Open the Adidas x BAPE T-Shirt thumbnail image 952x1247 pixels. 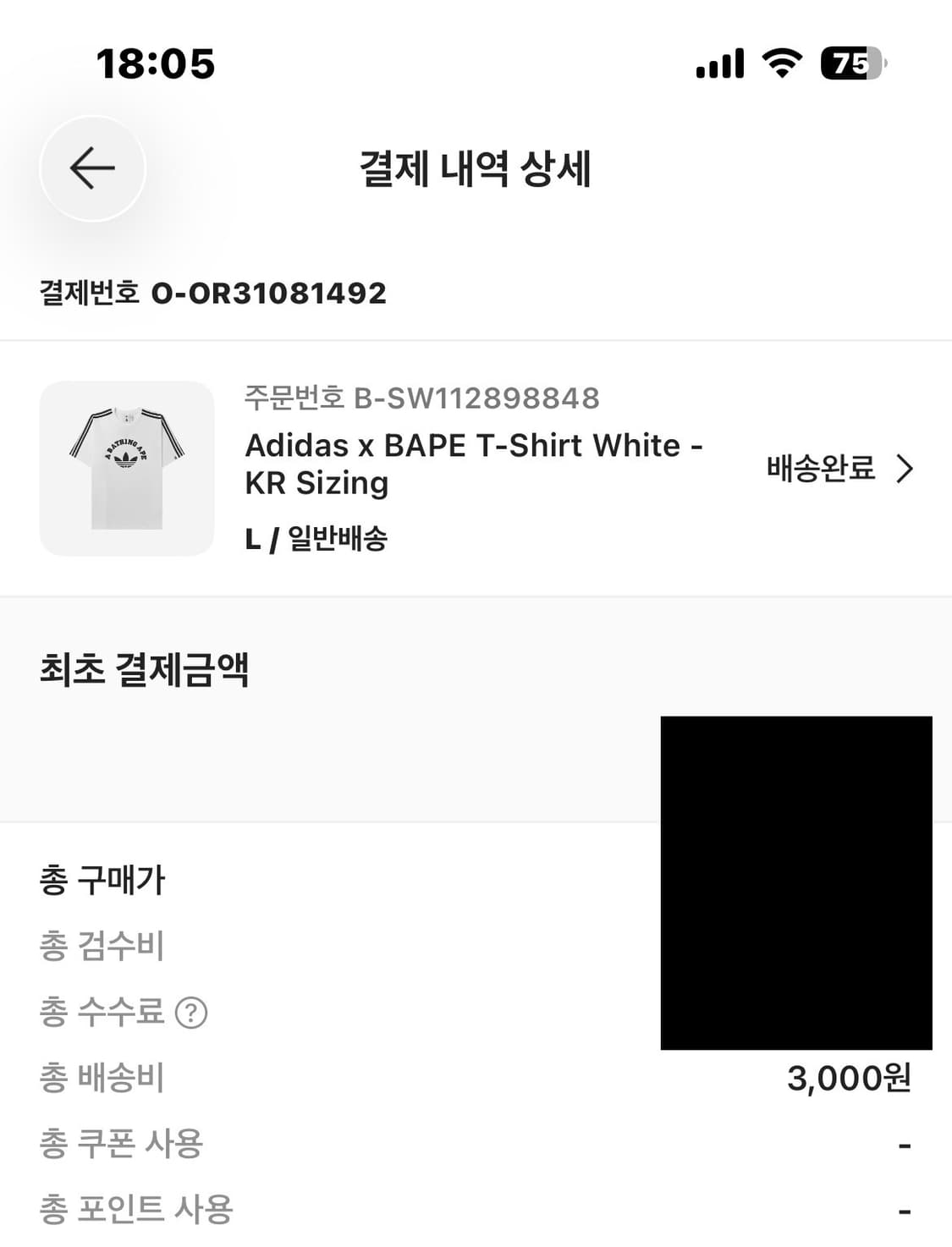(x=125, y=466)
